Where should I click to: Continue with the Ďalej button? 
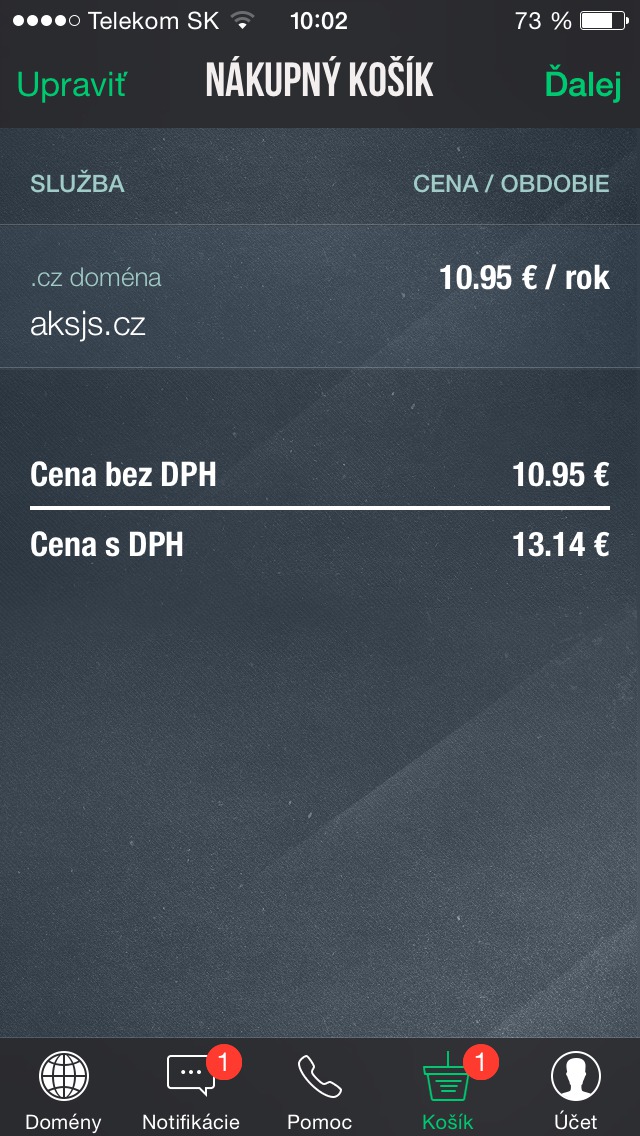click(x=582, y=84)
